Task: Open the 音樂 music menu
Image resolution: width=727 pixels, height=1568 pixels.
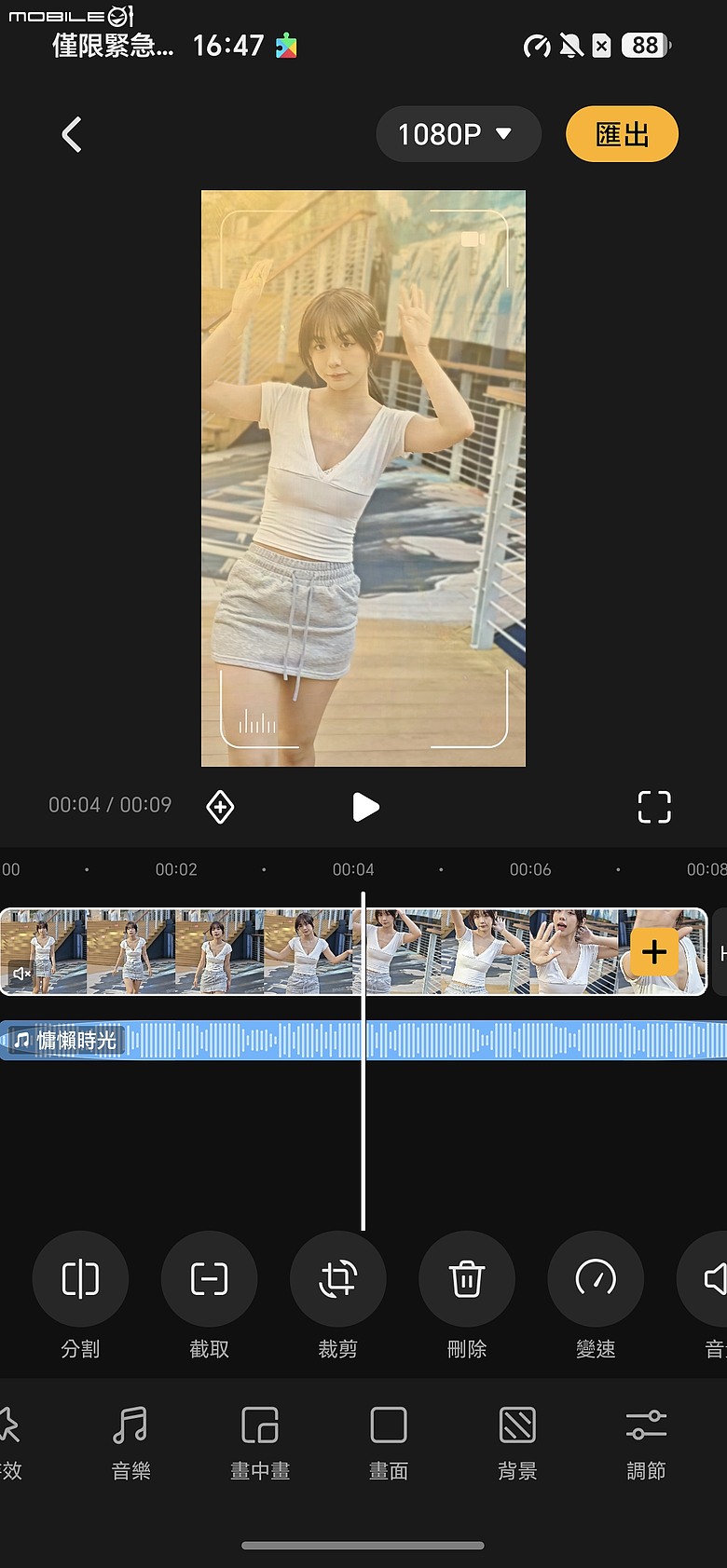Action: pyautogui.click(x=130, y=1443)
